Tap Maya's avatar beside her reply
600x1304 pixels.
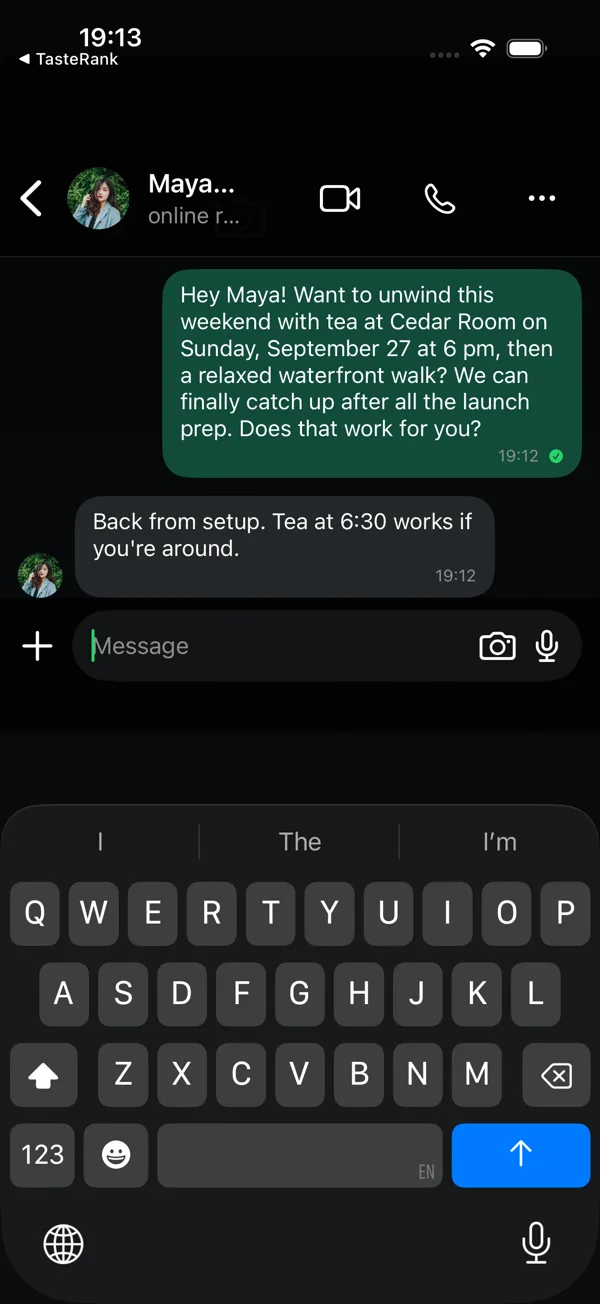[41, 575]
